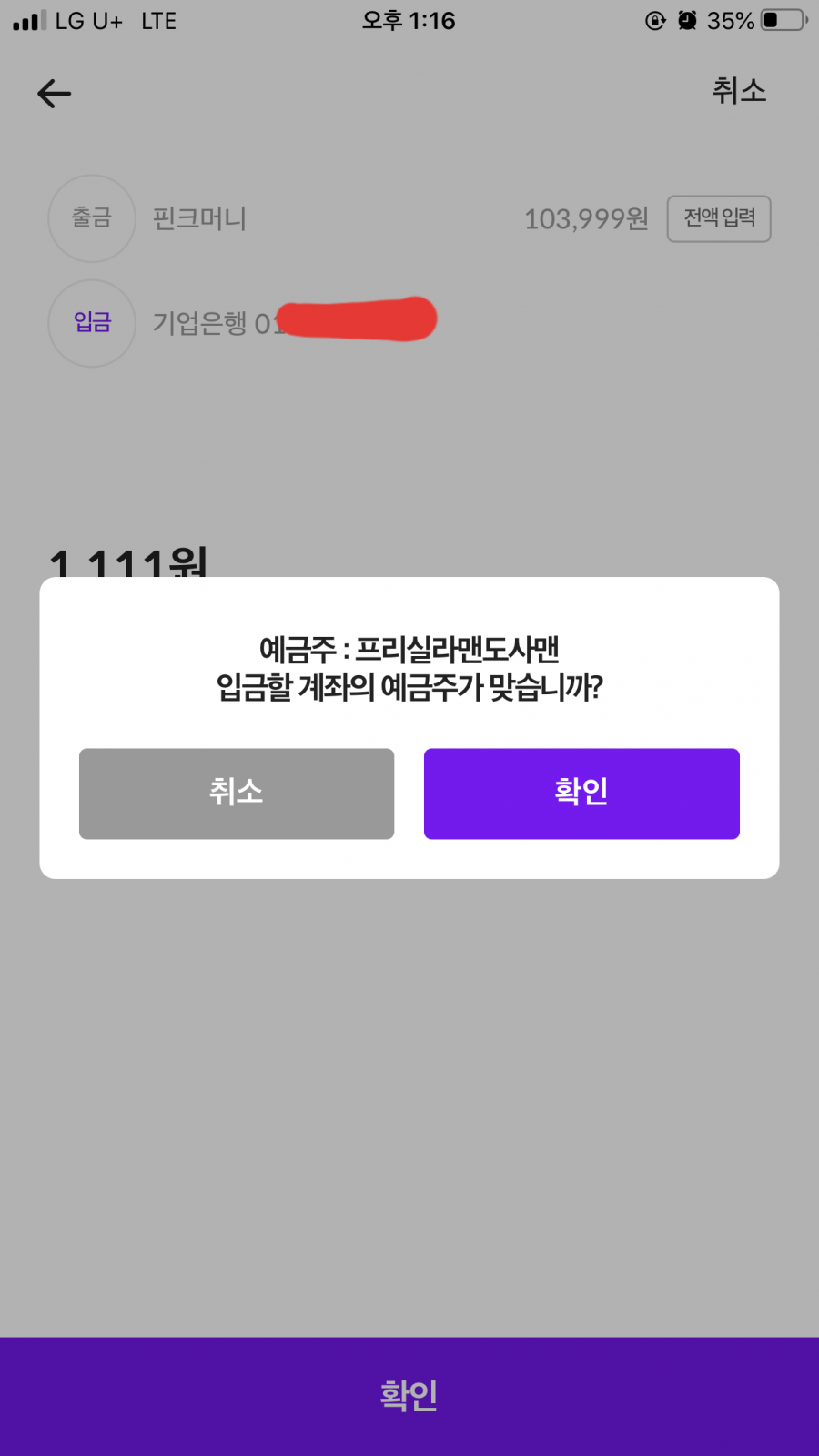
Task: Confirm the account holder in the dialog
Action: tap(581, 793)
